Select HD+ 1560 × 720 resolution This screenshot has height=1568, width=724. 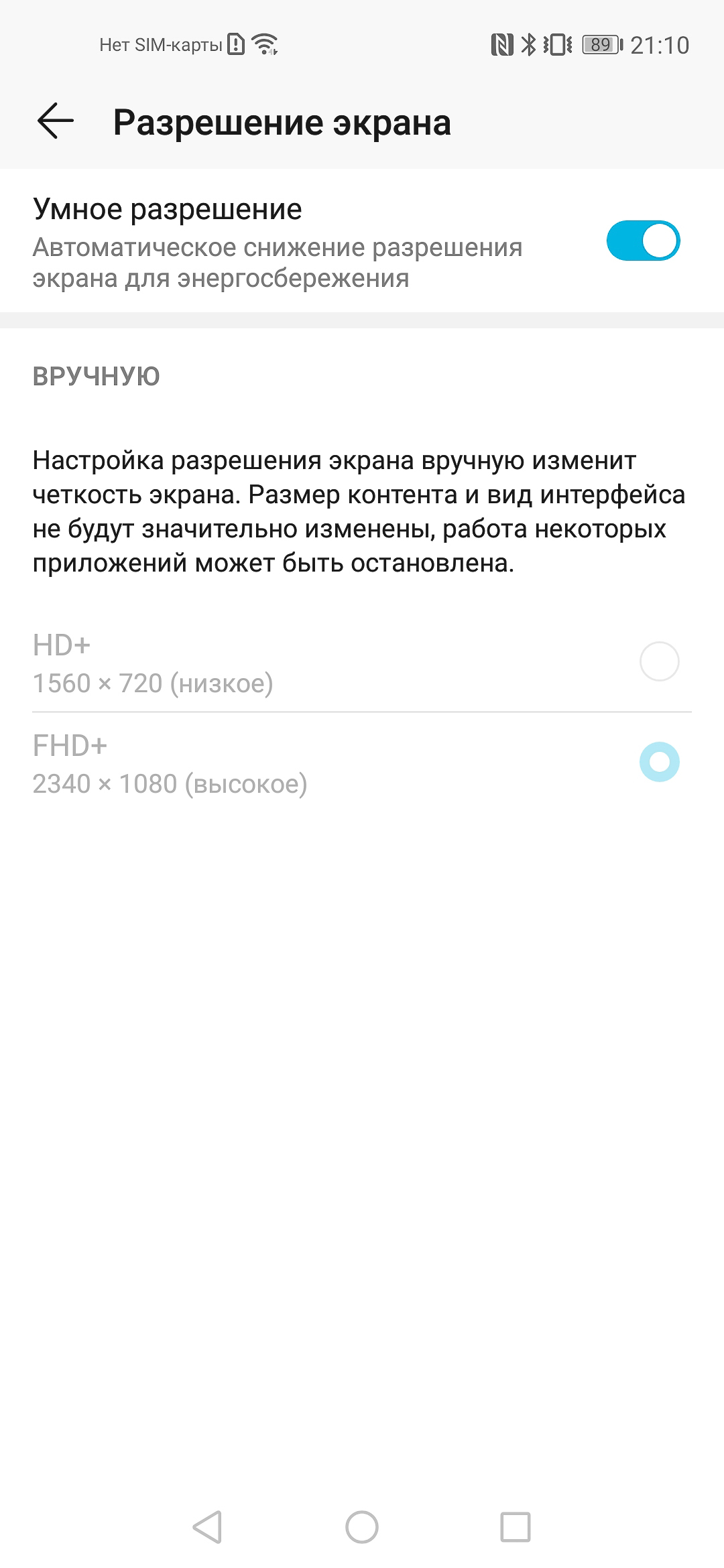(x=362, y=662)
